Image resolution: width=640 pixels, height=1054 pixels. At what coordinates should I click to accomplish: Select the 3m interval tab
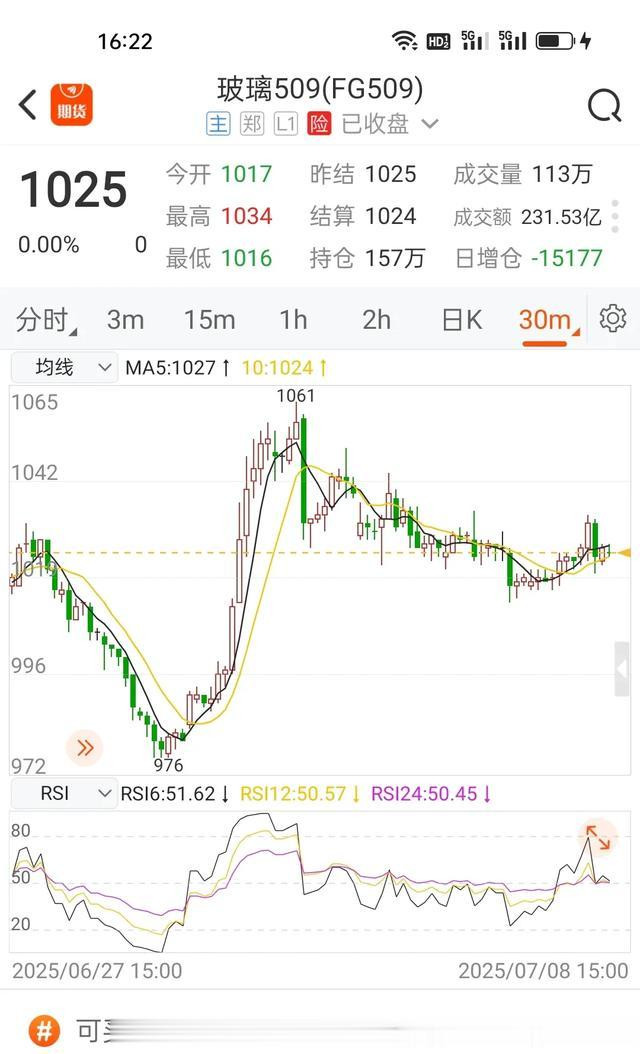click(x=126, y=320)
